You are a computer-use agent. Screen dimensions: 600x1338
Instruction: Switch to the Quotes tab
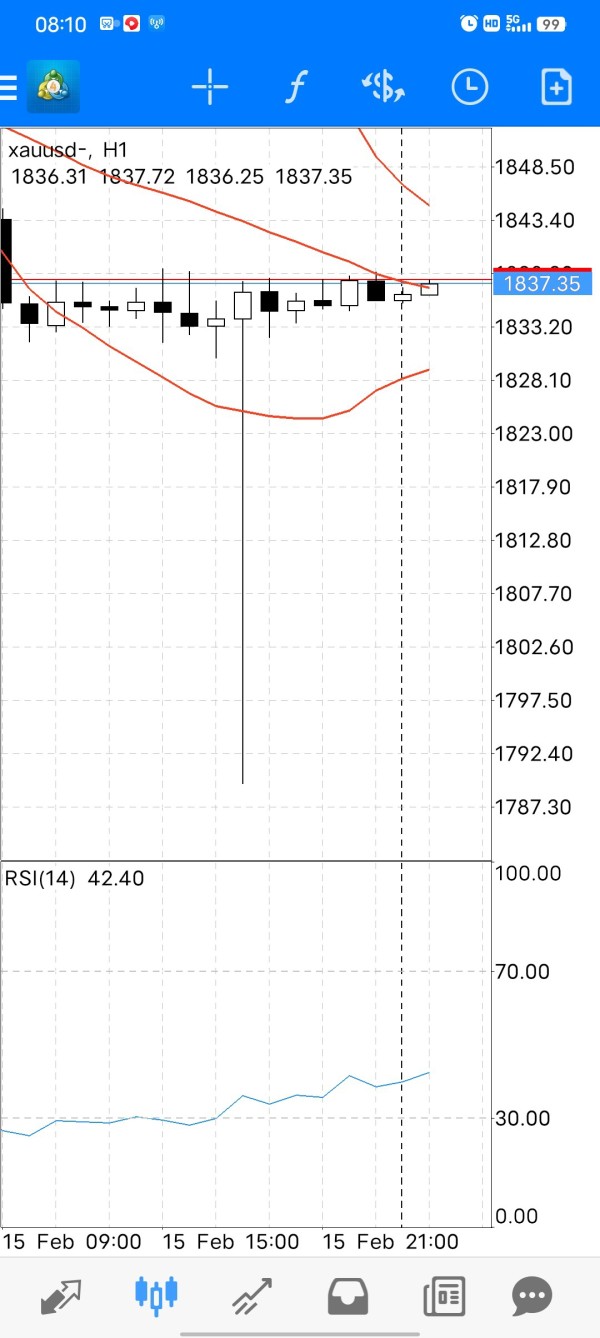pos(62,1295)
